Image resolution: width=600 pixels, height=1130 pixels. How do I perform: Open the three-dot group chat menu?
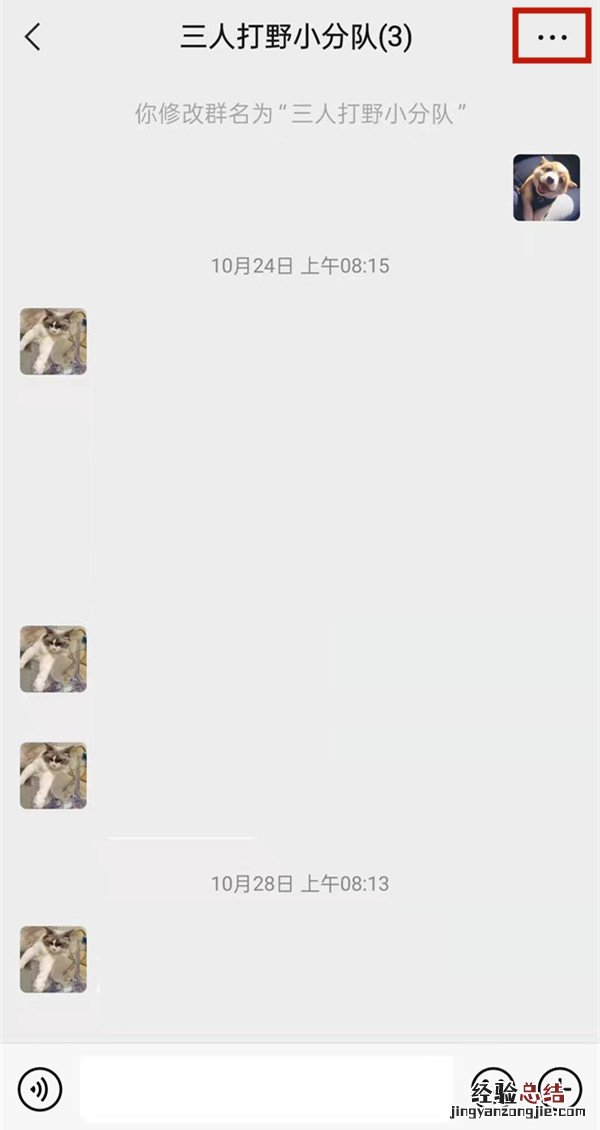(x=552, y=37)
